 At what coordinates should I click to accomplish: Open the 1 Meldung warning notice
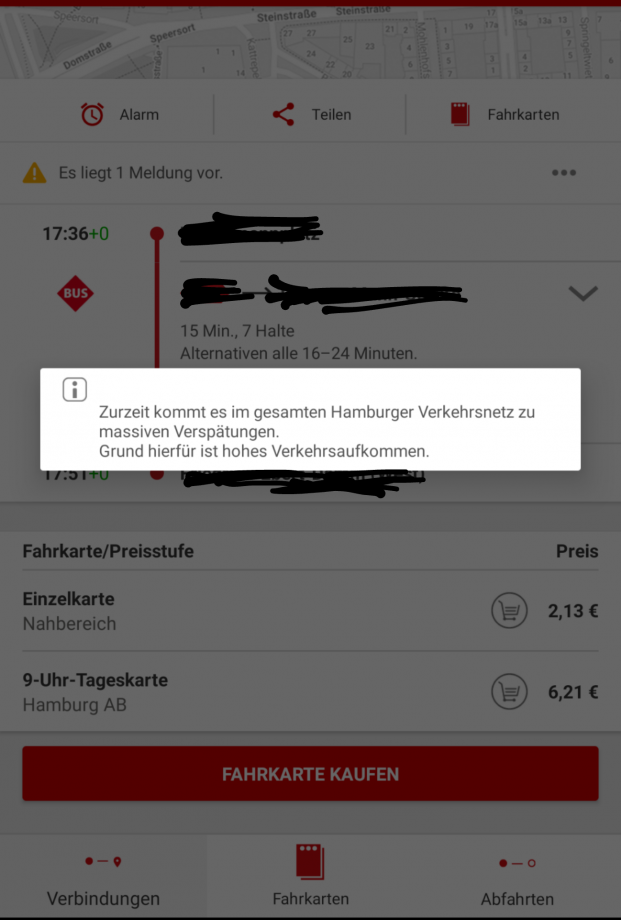[x=140, y=173]
